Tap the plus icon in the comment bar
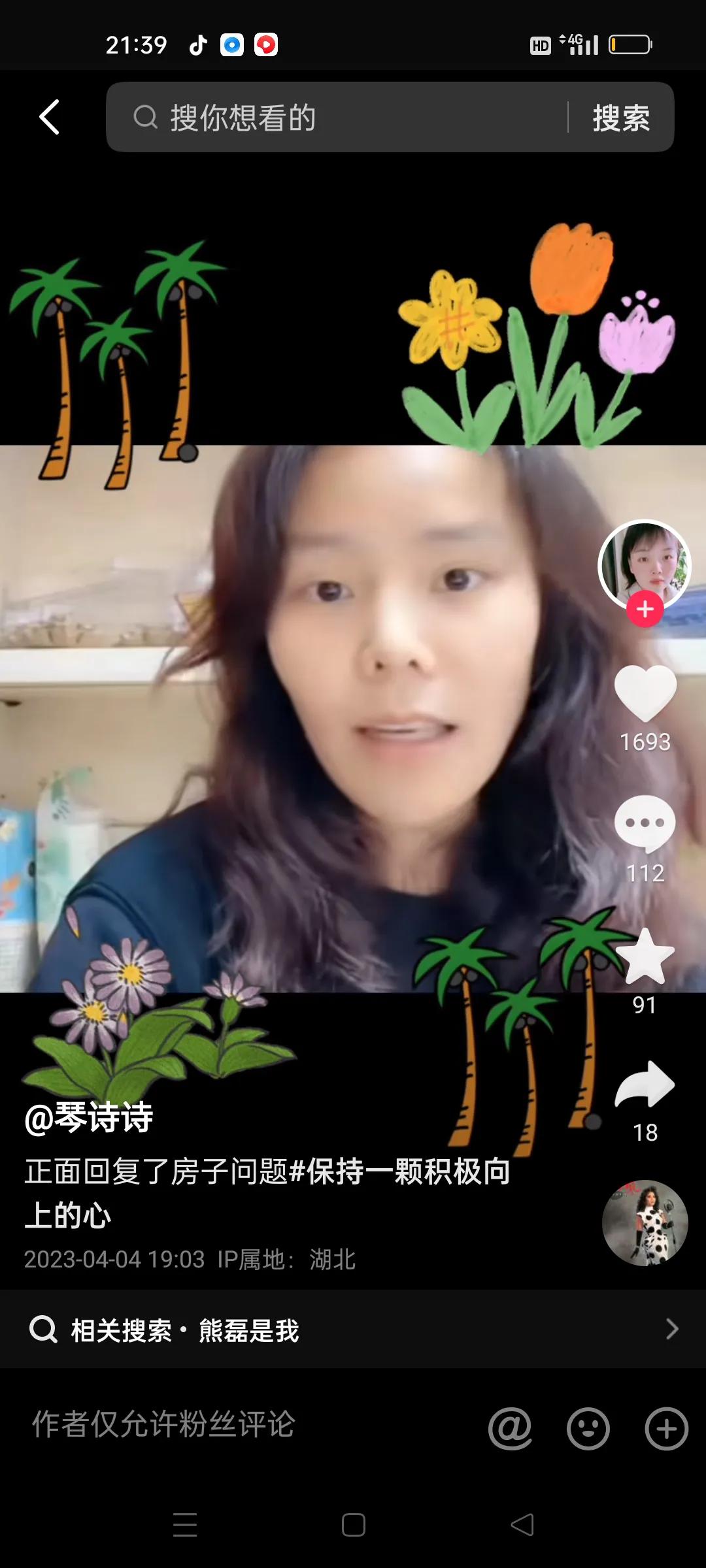Screen dimensions: 706x1568 click(x=666, y=1428)
